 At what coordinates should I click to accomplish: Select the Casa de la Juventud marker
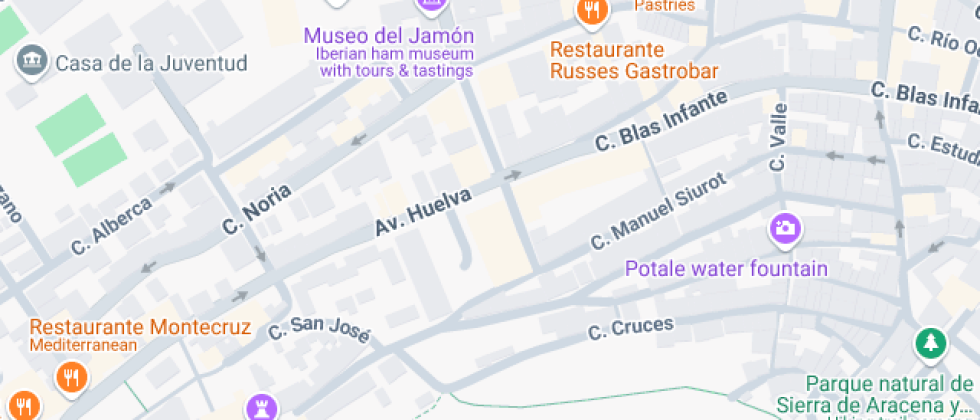[x=33, y=62]
